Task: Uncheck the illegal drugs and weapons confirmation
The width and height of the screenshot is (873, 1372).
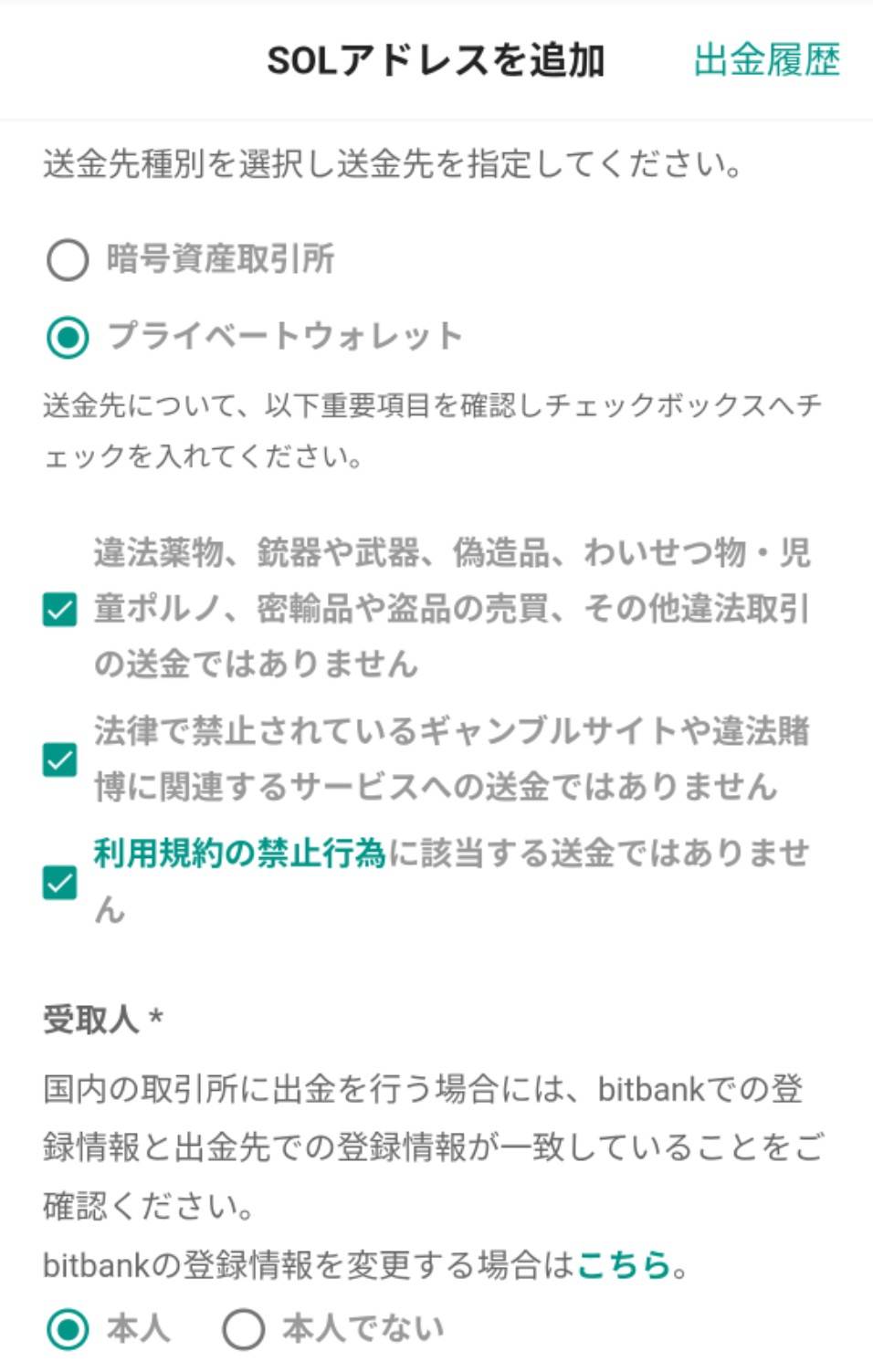Action: pos(60,609)
